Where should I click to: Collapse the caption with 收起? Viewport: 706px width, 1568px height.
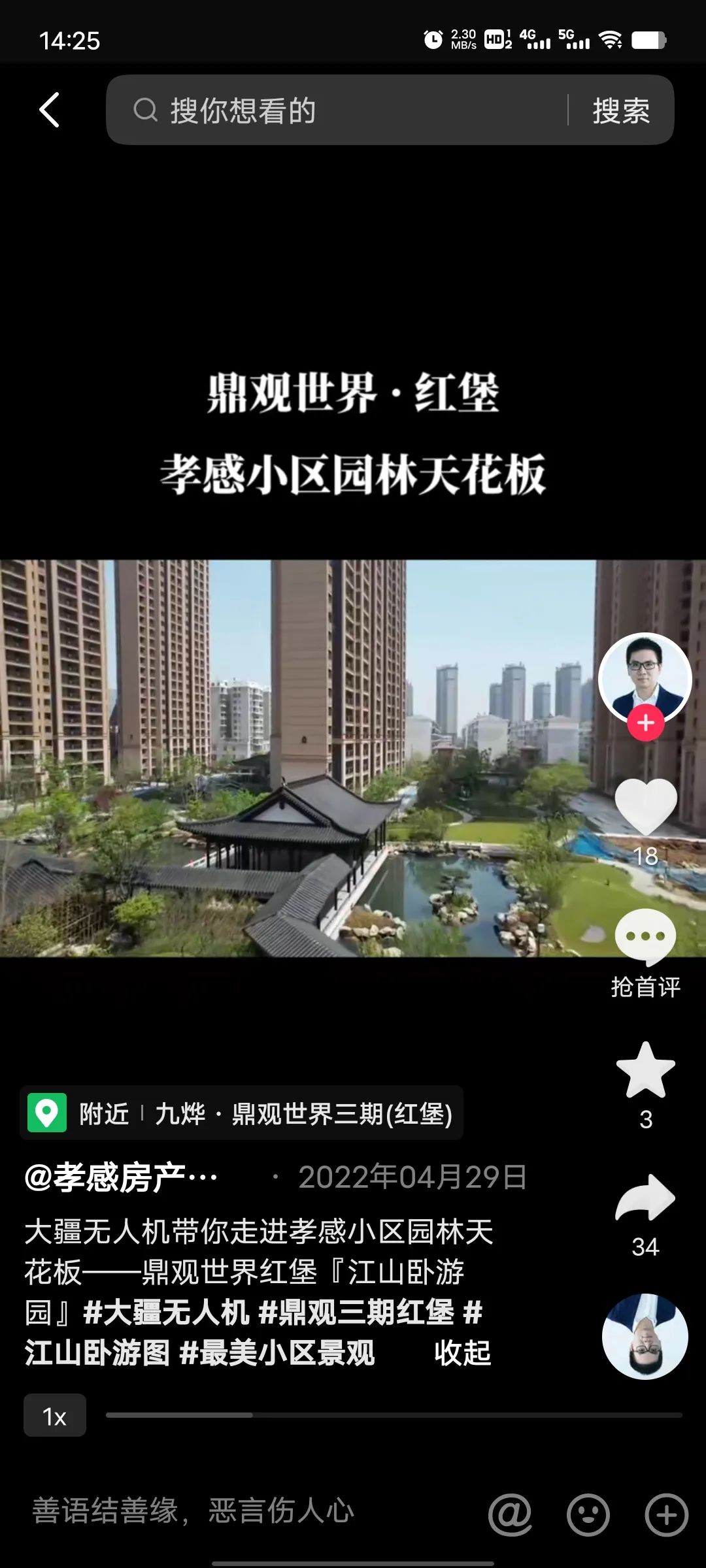[x=462, y=1353]
